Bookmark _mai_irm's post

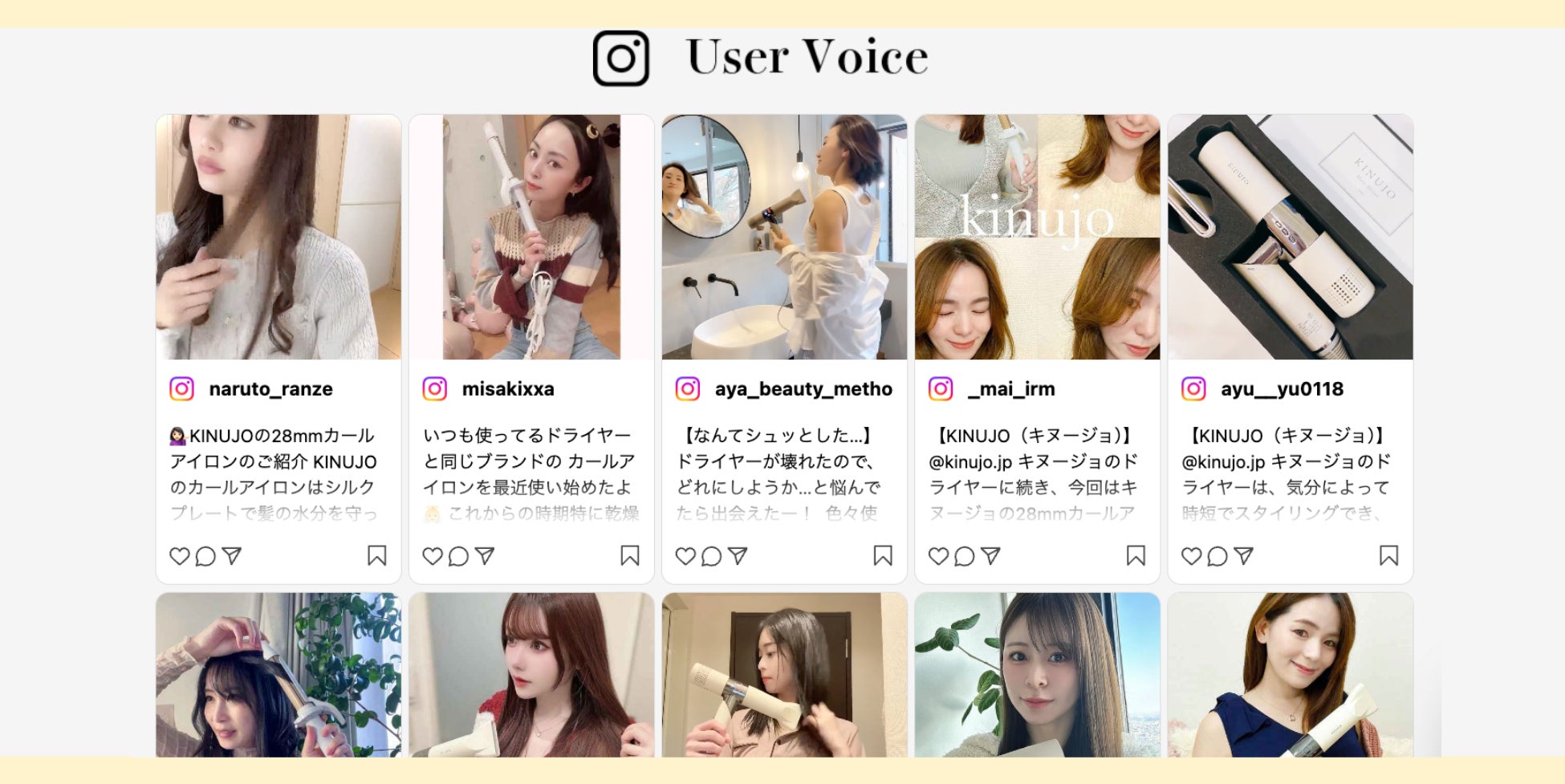[x=1136, y=555]
